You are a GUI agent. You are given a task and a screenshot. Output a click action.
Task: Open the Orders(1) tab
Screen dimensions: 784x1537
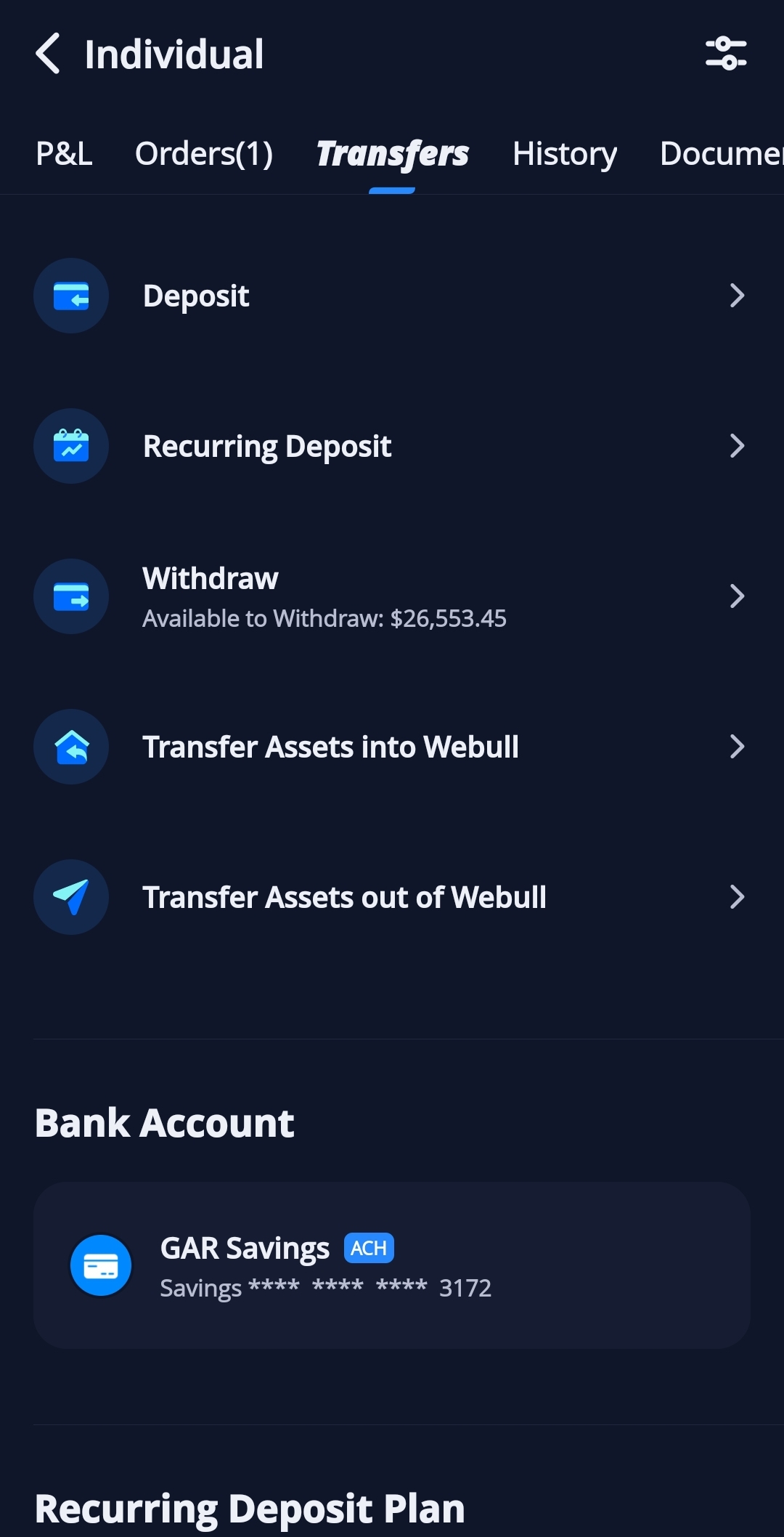coord(204,154)
